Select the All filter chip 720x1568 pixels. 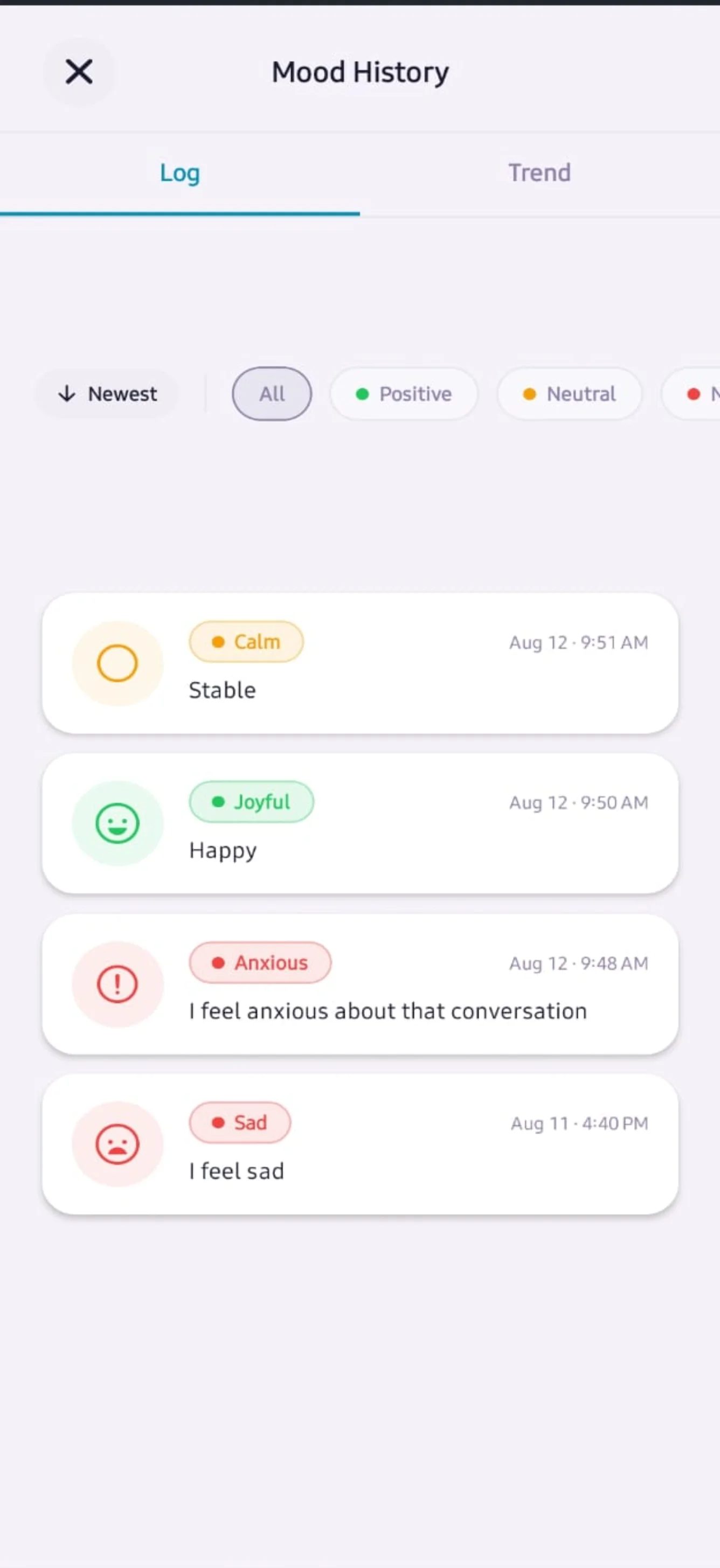coord(272,394)
